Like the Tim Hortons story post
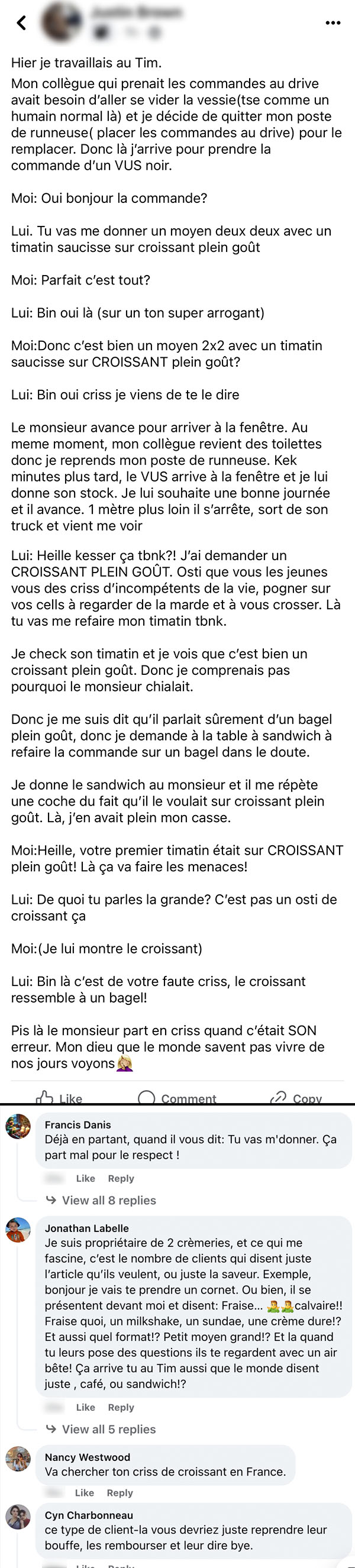The height and width of the screenshot is (1568, 355). click(x=59, y=1098)
